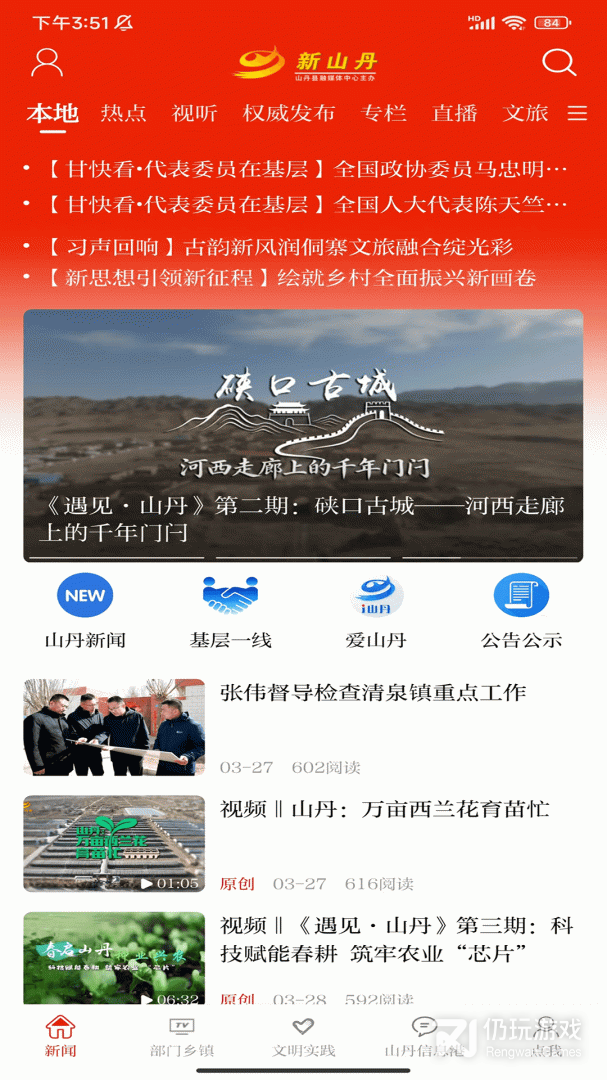Open the 硖口古城 banner video
Viewport: 607px width, 1080px height.
click(303, 435)
